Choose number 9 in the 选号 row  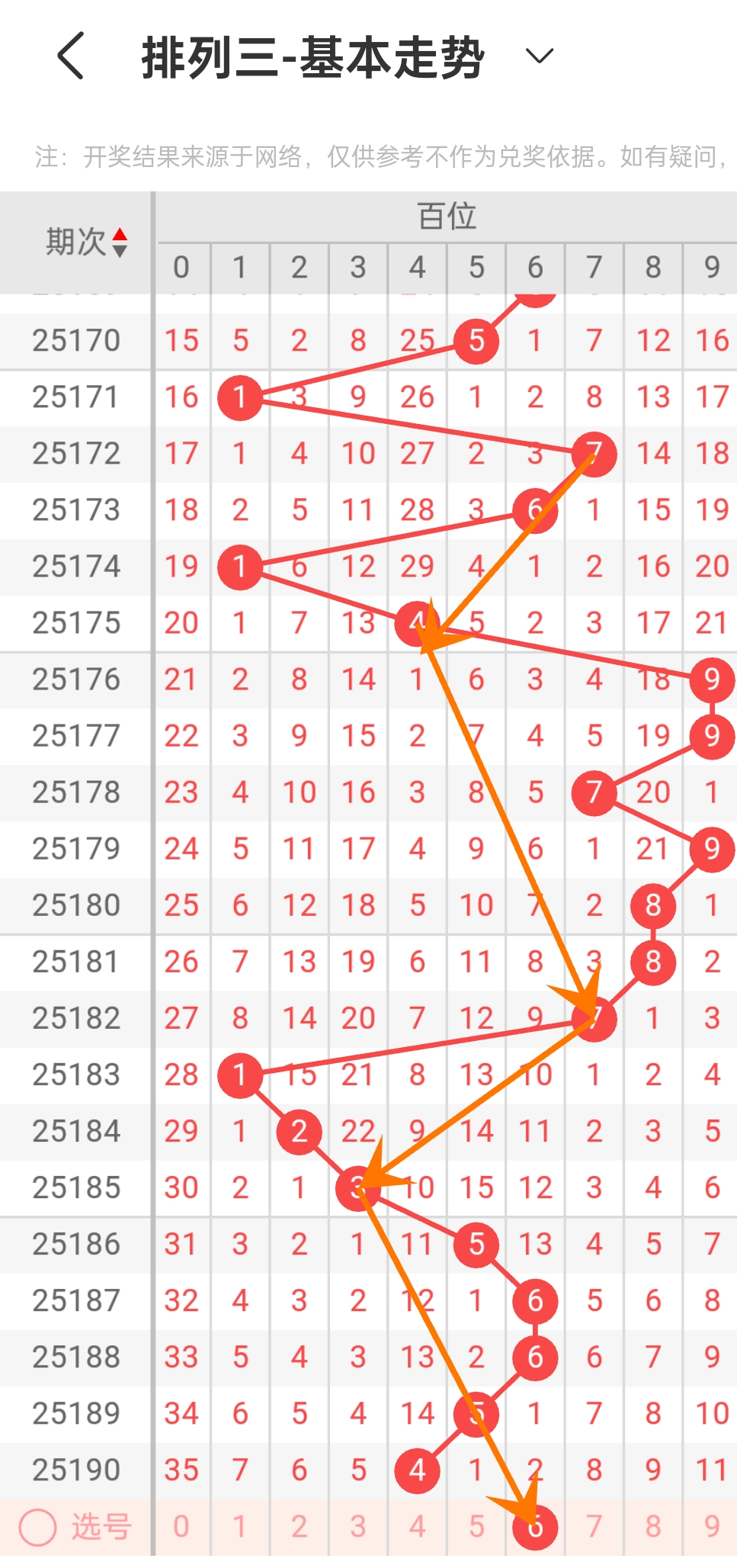click(x=712, y=1526)
